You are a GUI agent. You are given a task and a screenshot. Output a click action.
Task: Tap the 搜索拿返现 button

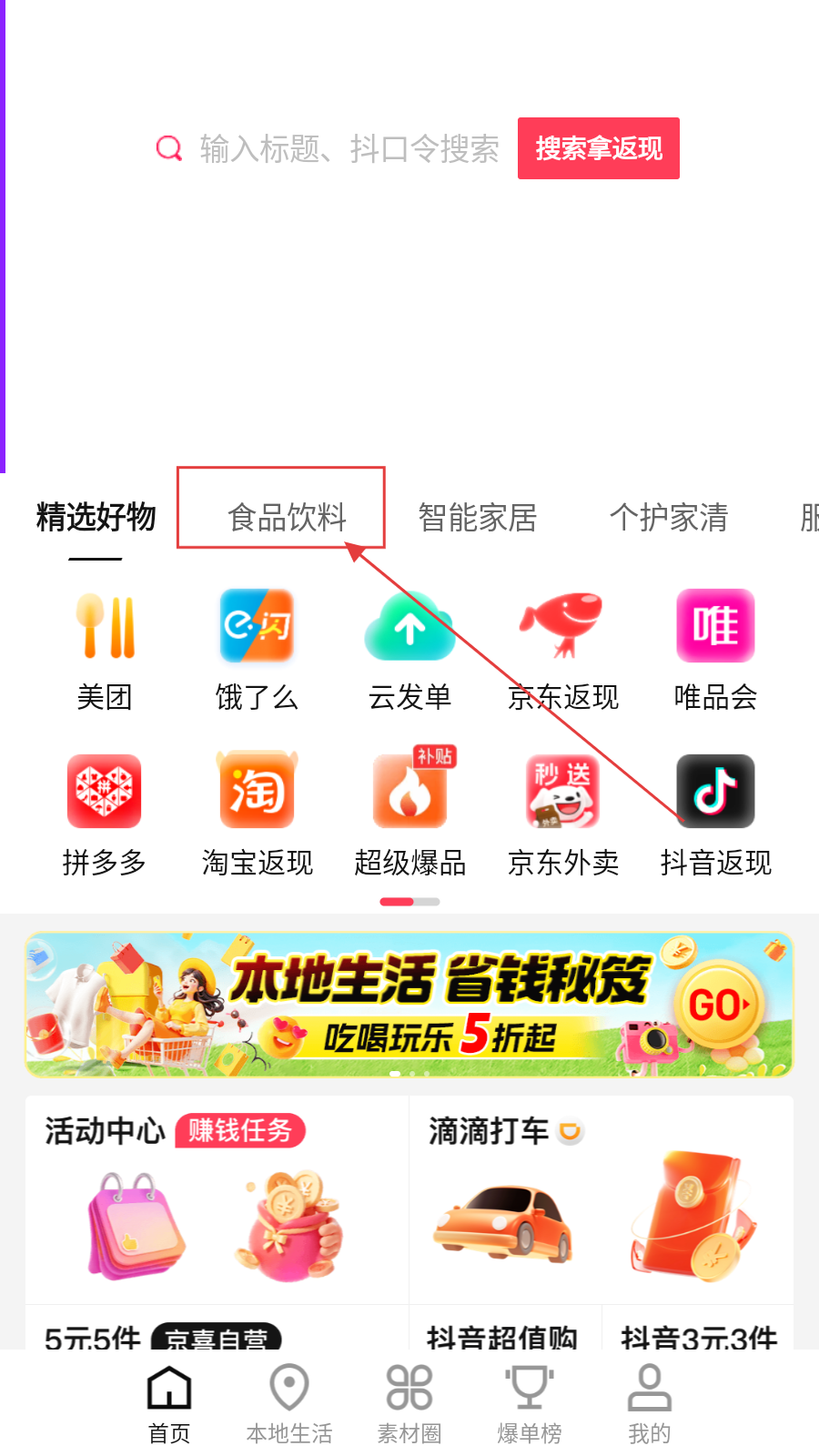click(599, 148)
